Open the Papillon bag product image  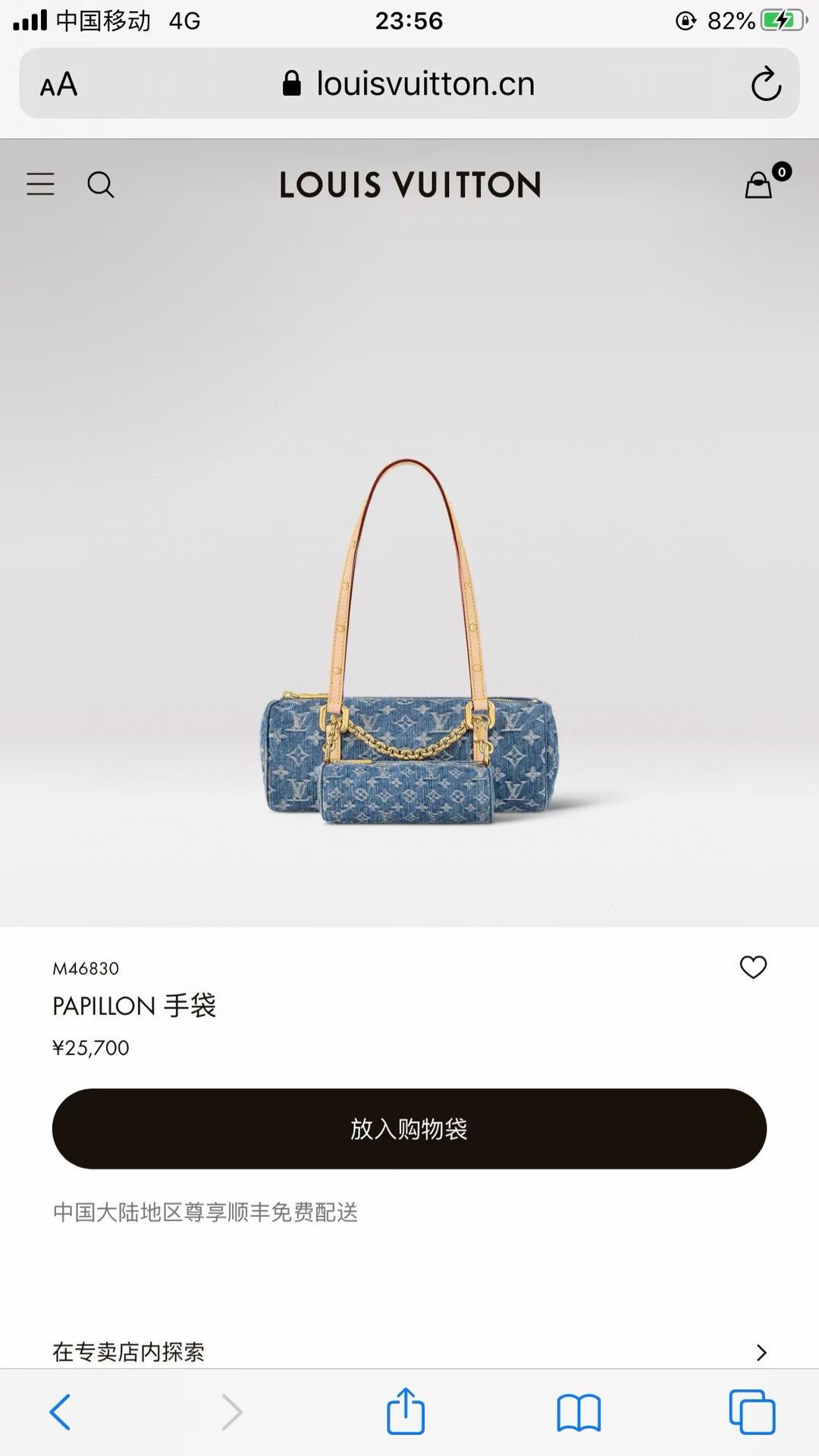coord(409,642)
